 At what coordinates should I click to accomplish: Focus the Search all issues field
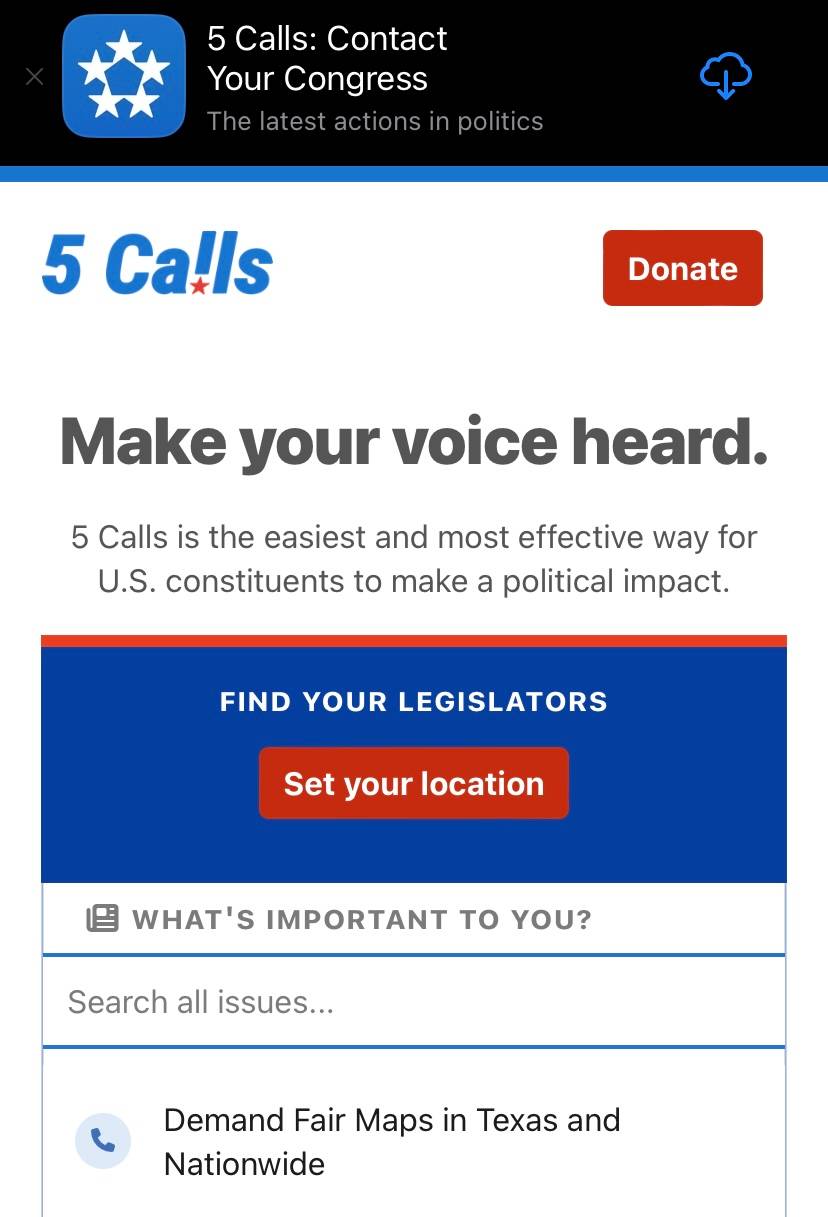[413, 1002]
